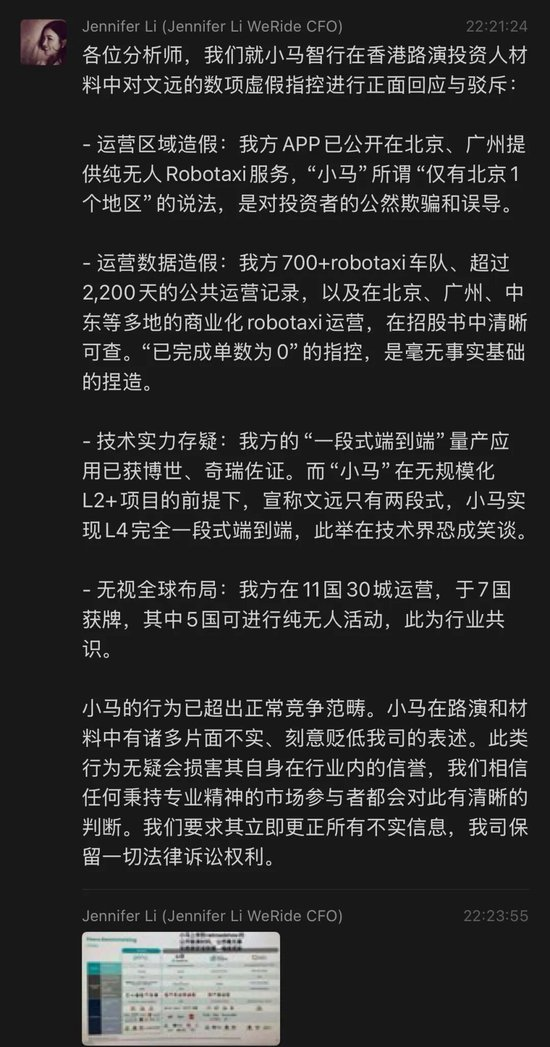Open Jennifer Li's profile avatar
Screen dimensions: 550x1047
click(x=43, y=42)
